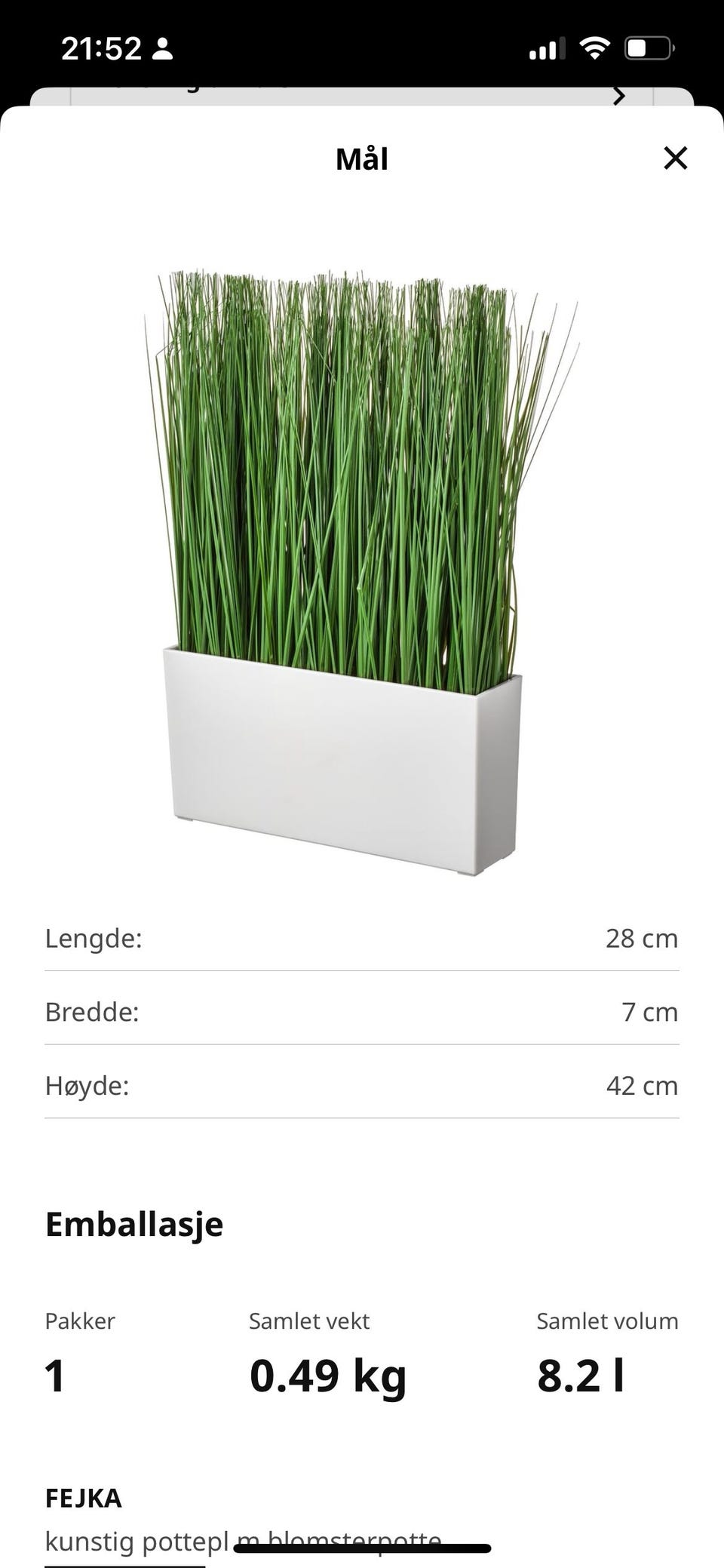Tap the battery indicator in the status bar
Viewport: 724px width, 1568px height.
[650, 47]
